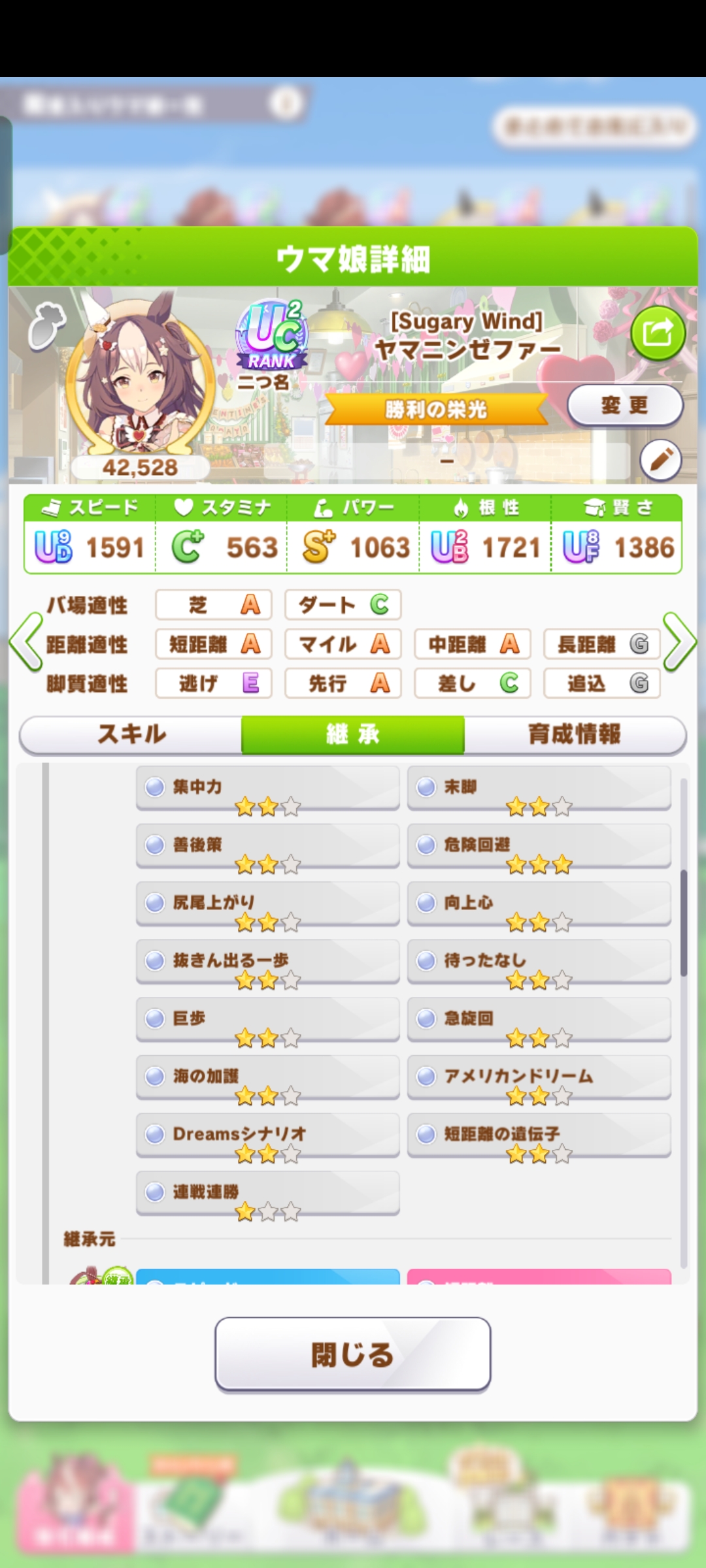This screenshot has height=1568, width=706.
Task: Open the 集中力 factor details
Action: (x=267, y=788)
